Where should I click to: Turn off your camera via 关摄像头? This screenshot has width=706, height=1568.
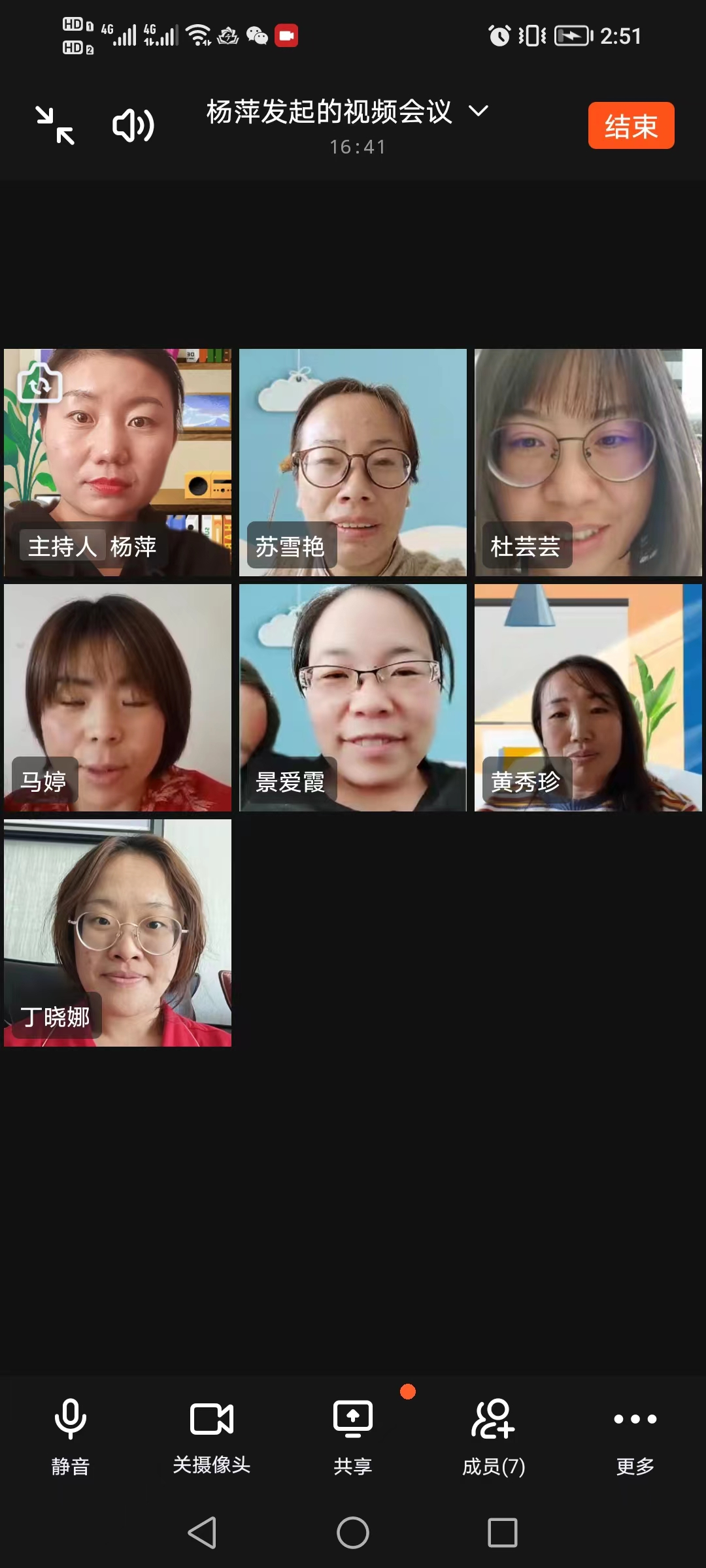click(x=211, y=1437)
